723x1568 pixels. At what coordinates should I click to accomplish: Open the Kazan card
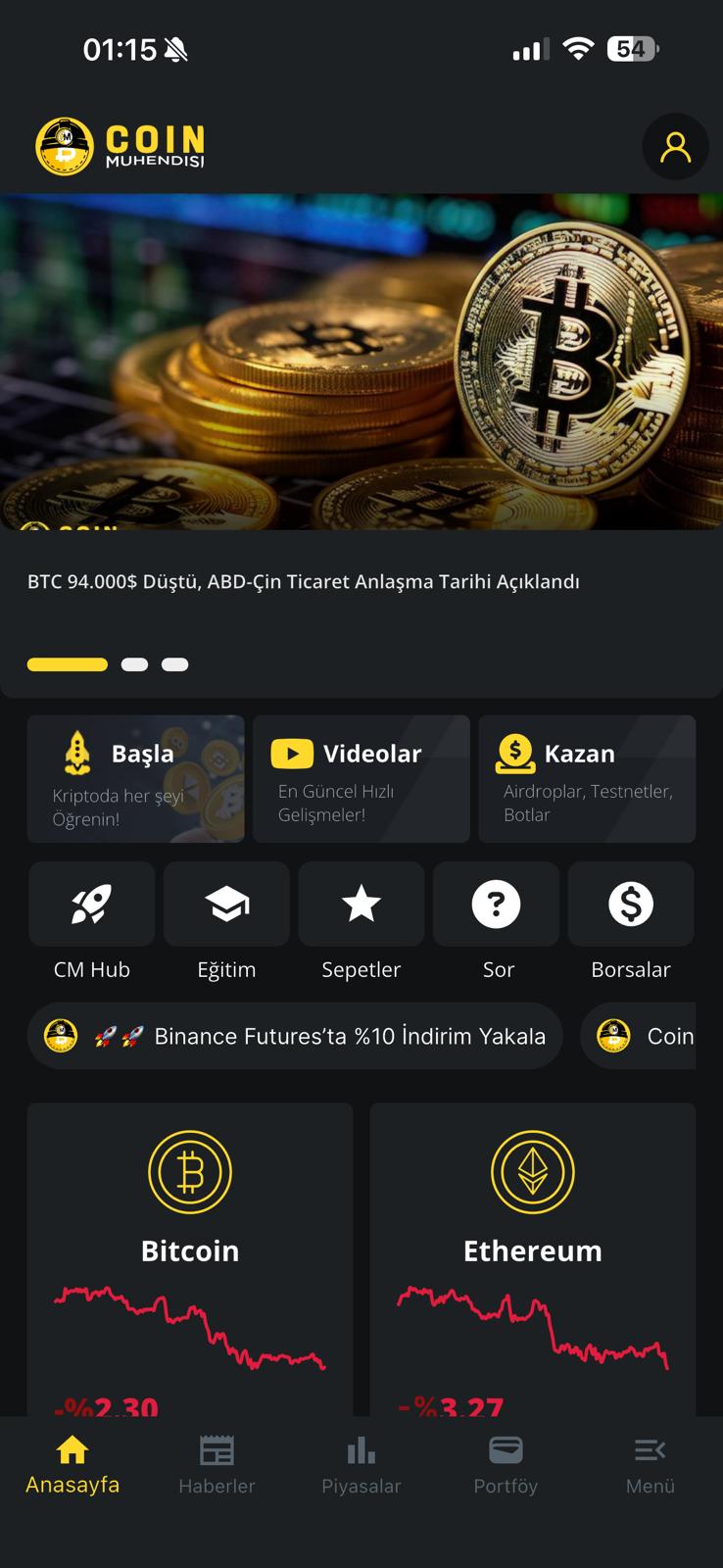pos(587,778)
